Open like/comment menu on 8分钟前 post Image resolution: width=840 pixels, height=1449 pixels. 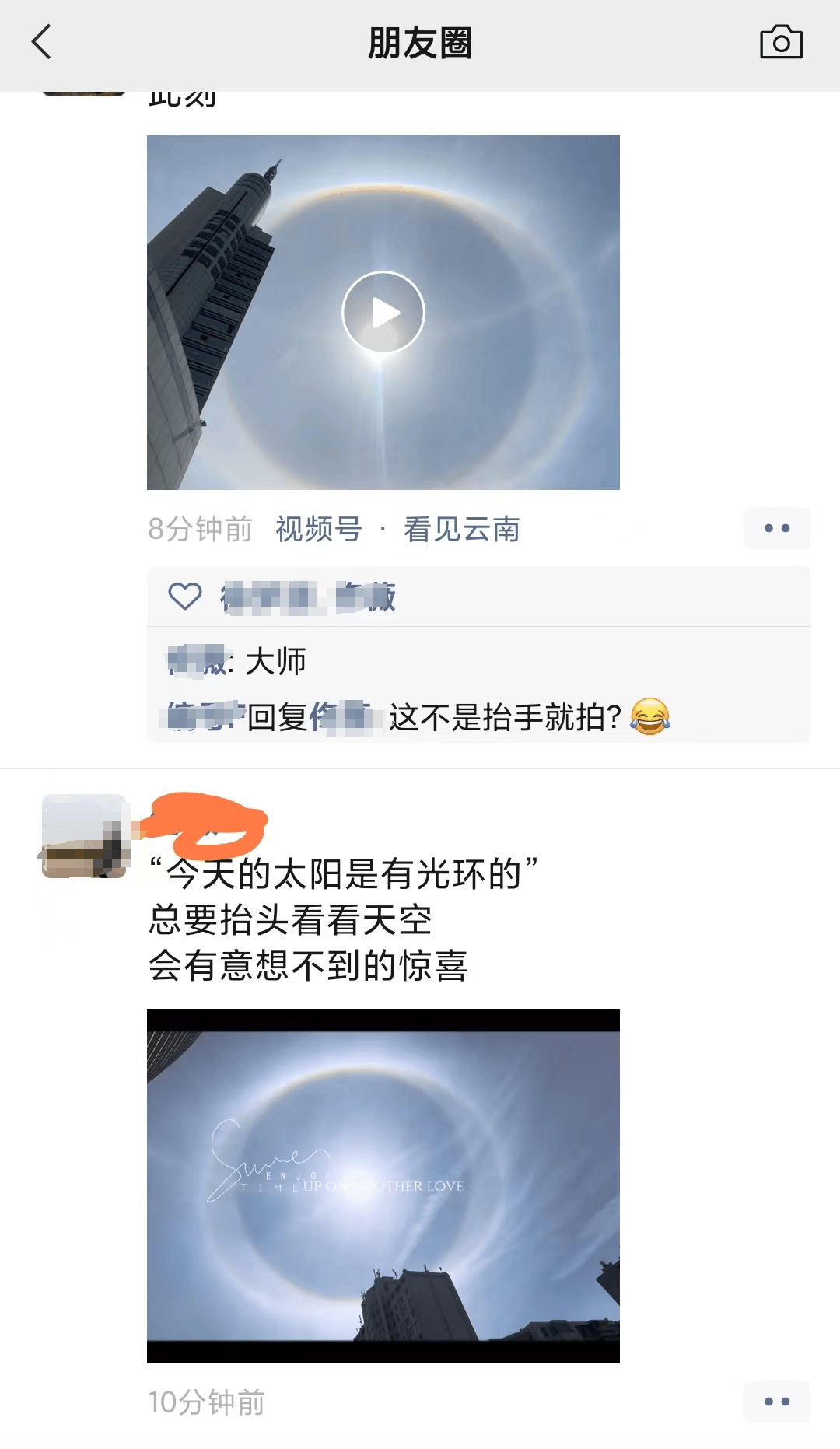[x=776, y=529]
